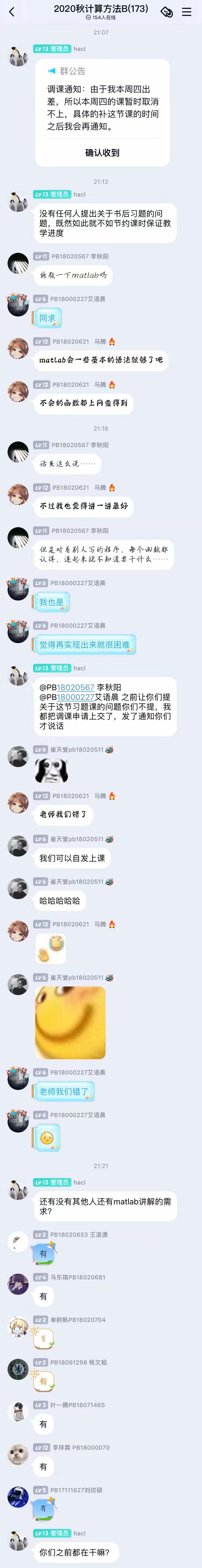This screenshot has width=202, height=1568.
Task: View the sticker image sent by 马腾
Action: pyautogui.click(x=50, y=948)
